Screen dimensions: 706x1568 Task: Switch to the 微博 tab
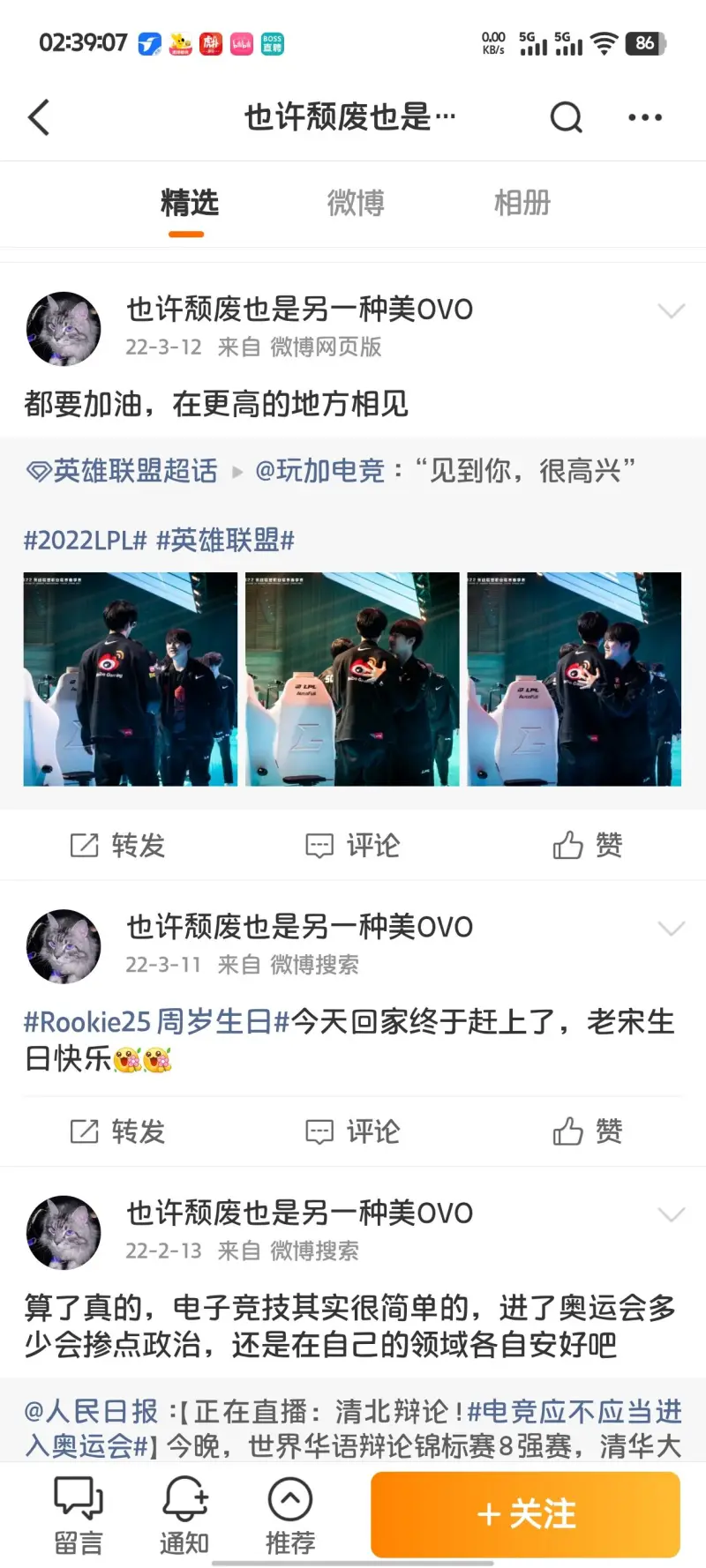click(x=356, y=203)
